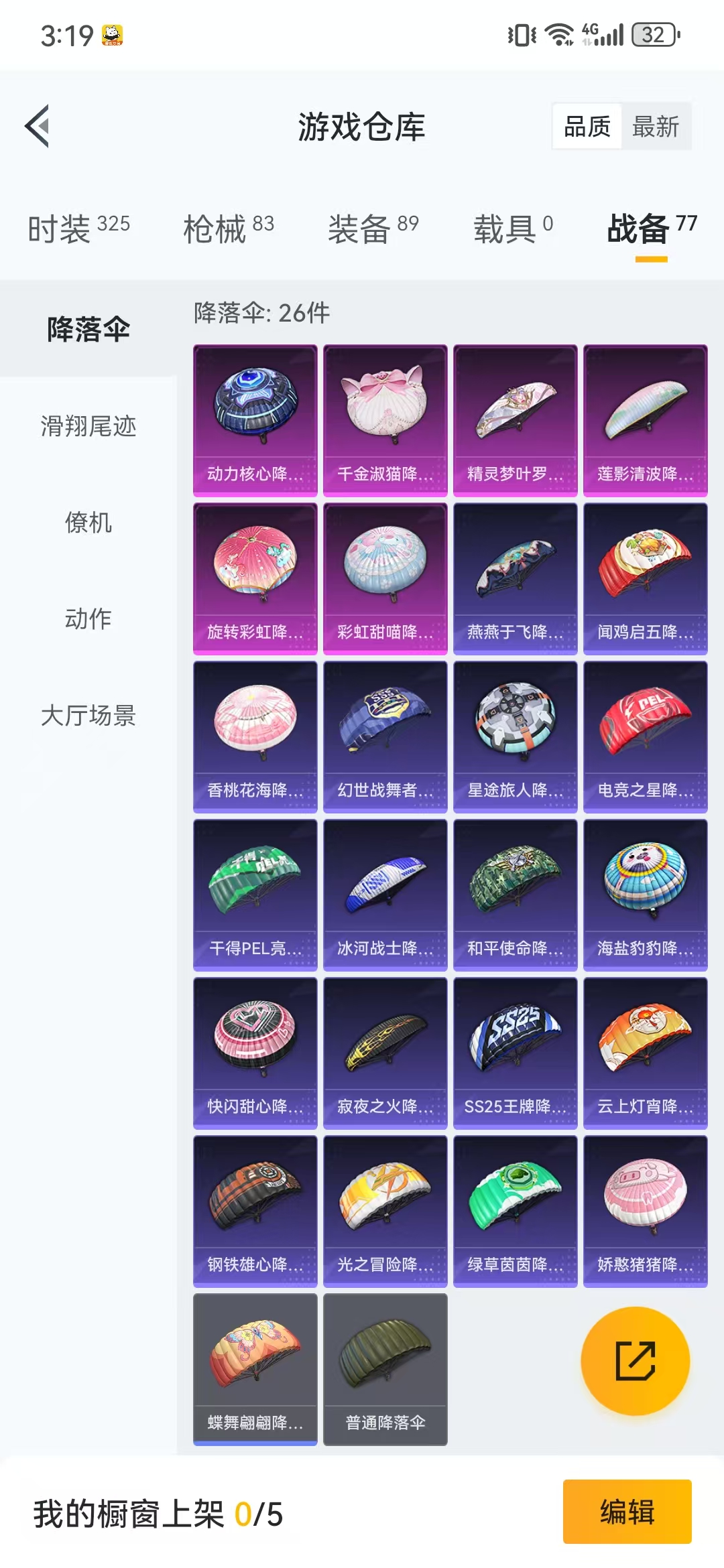
Task: Select the 滑翔尾迹 category
Action: click(x=88, y=426)
